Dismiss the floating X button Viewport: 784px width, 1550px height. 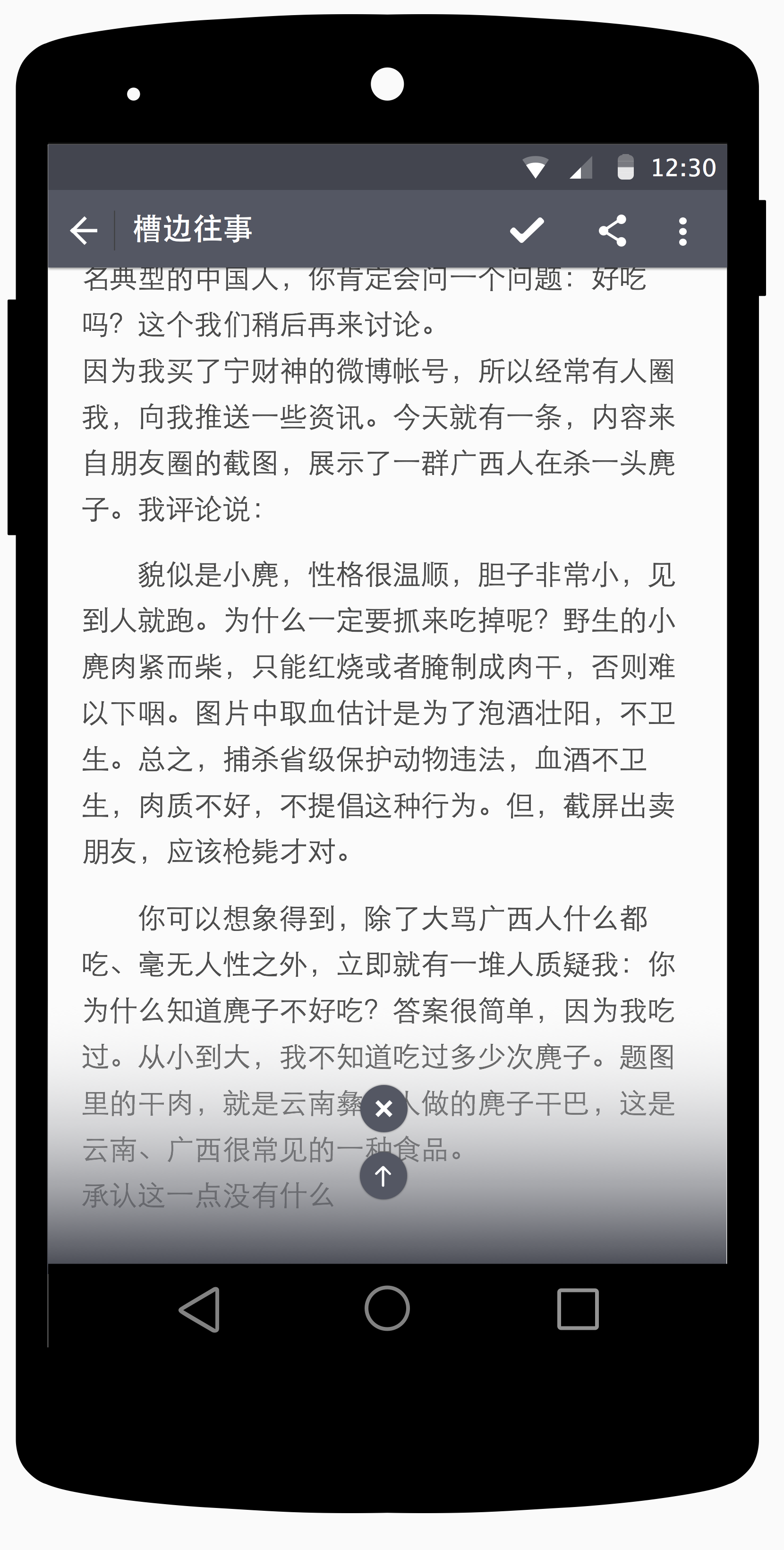383,1108
